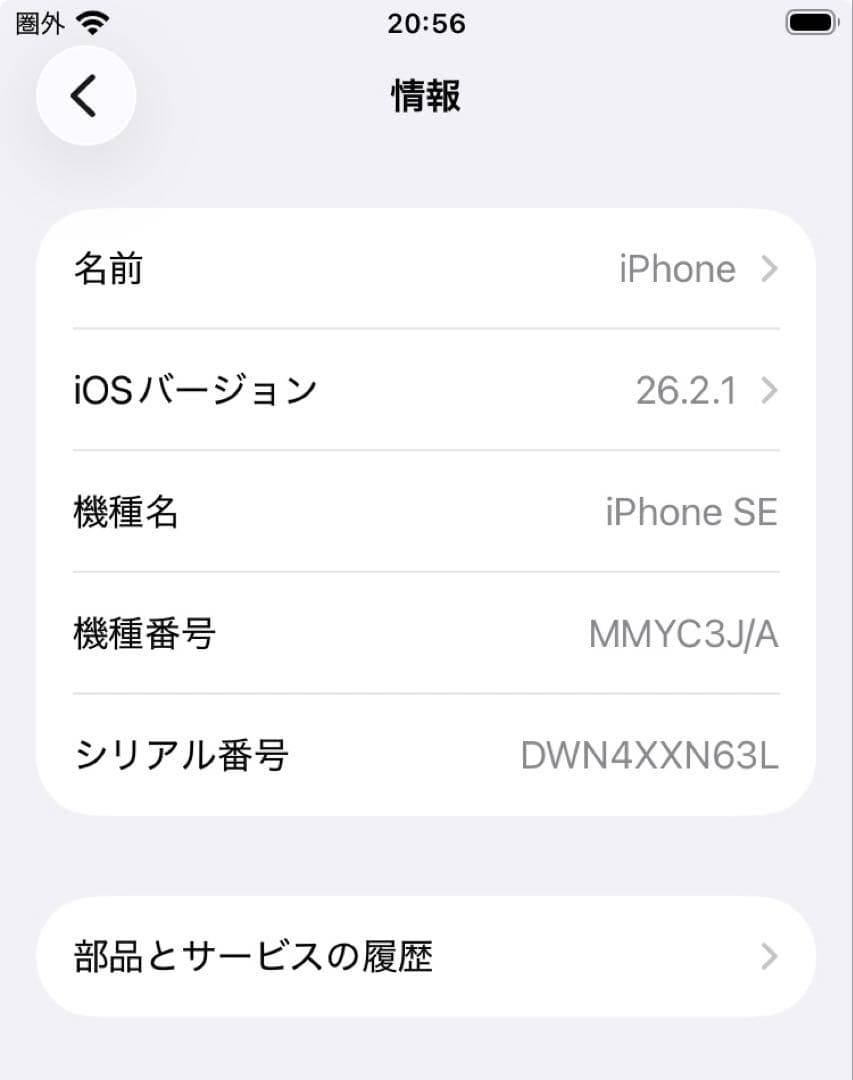Open 部品とサービスの履歴 details

tap(426, 955)
